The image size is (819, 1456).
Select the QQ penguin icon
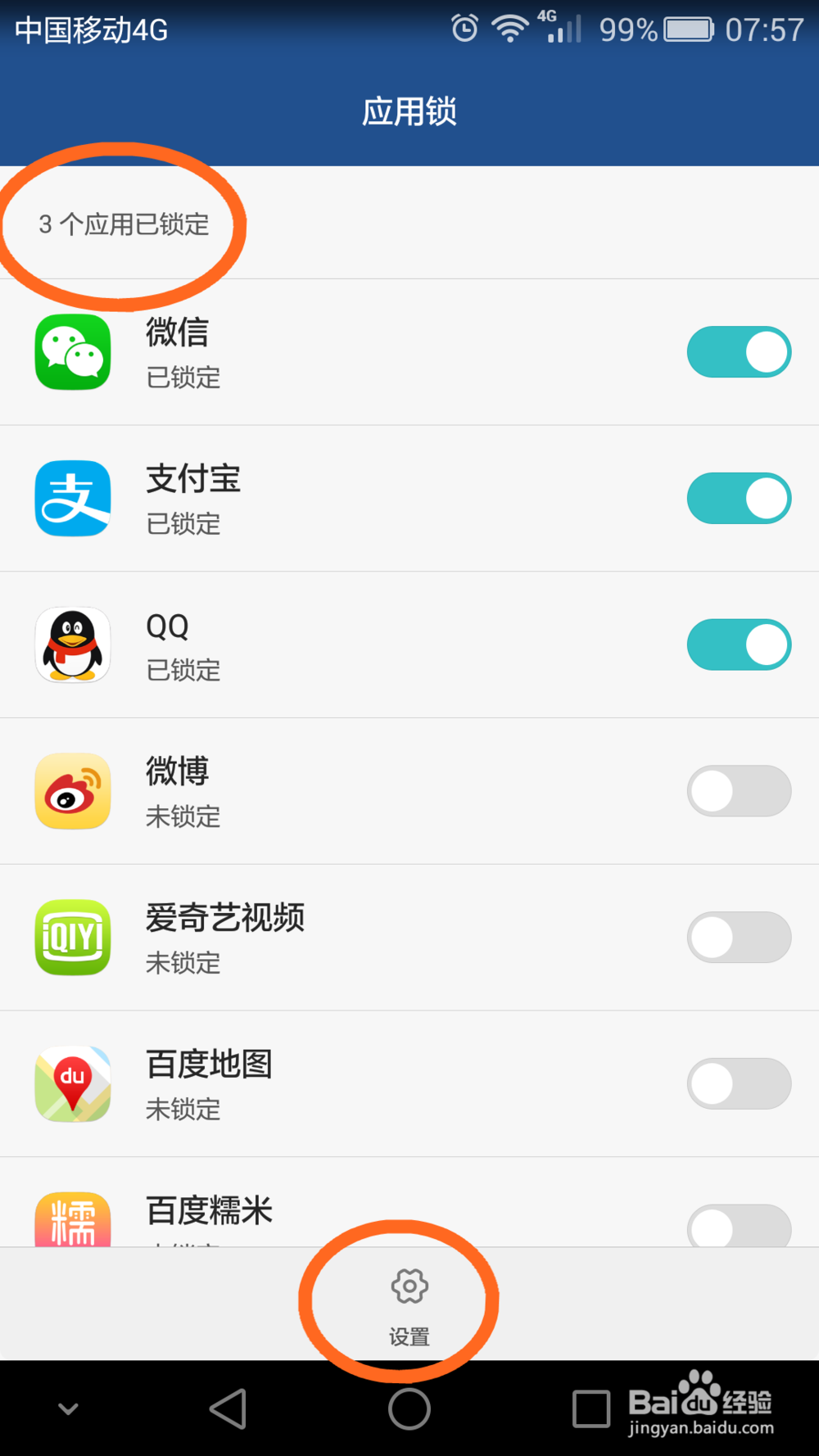(x=72, y=644)
